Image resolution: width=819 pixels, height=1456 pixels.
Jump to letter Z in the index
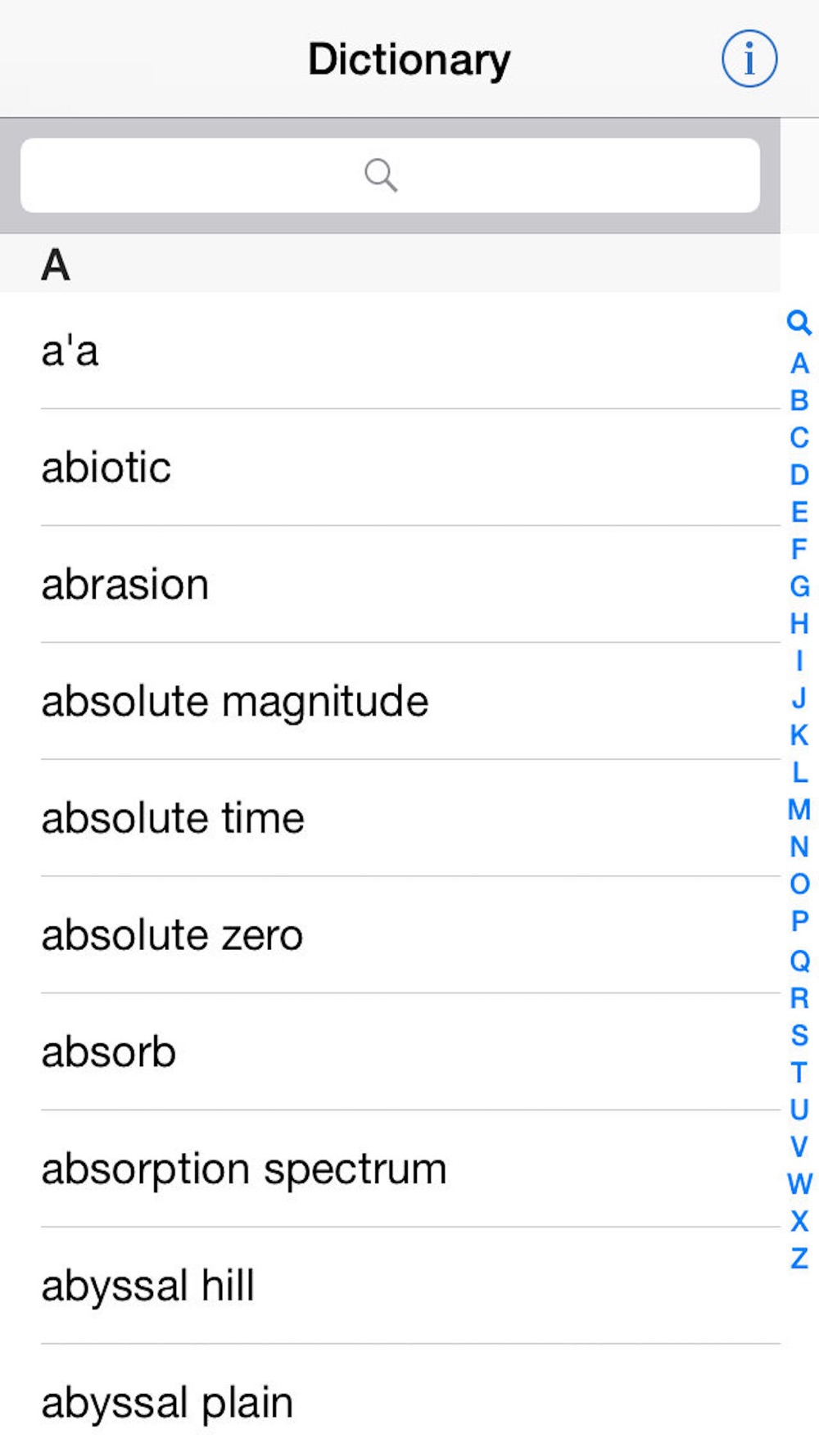point(799,1258)
